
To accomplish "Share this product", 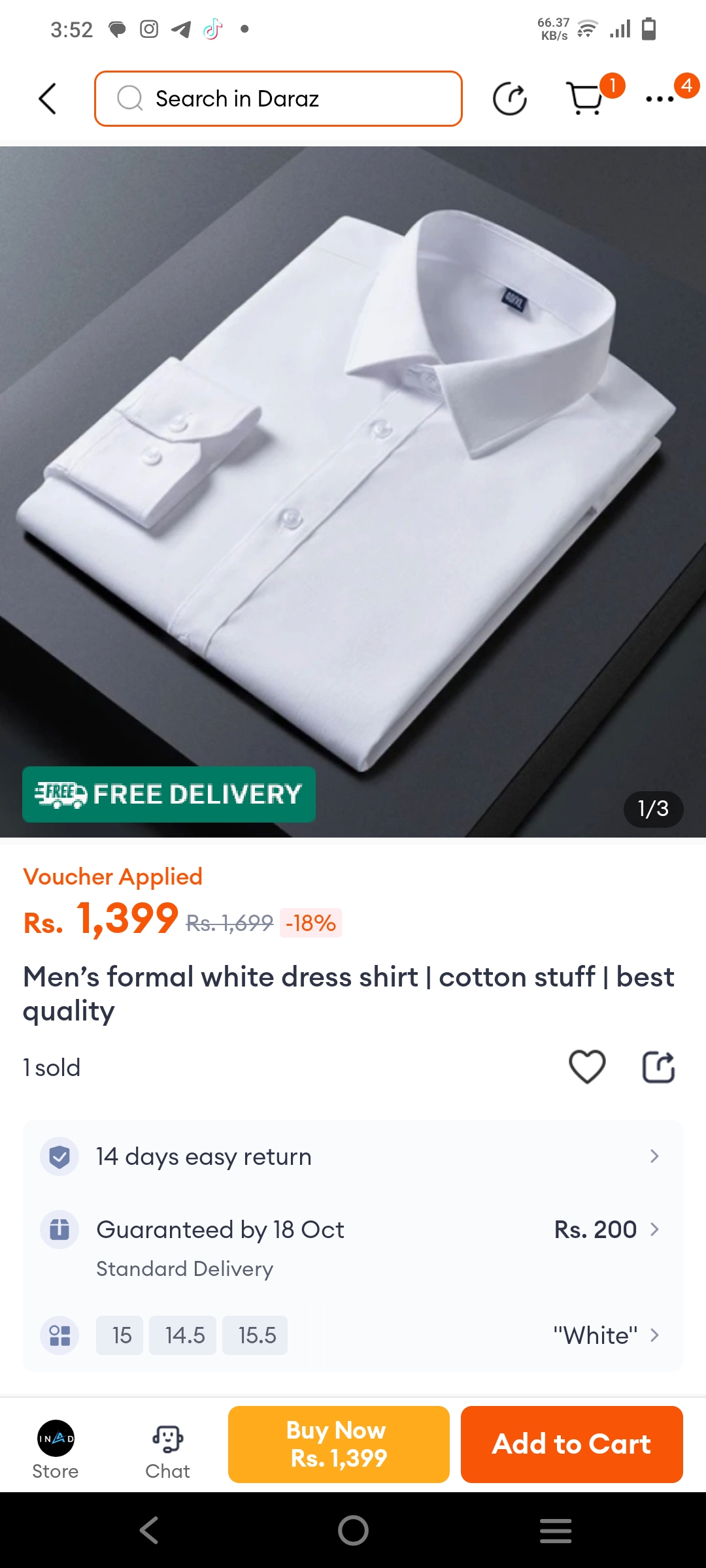I will pos(658,1067).
